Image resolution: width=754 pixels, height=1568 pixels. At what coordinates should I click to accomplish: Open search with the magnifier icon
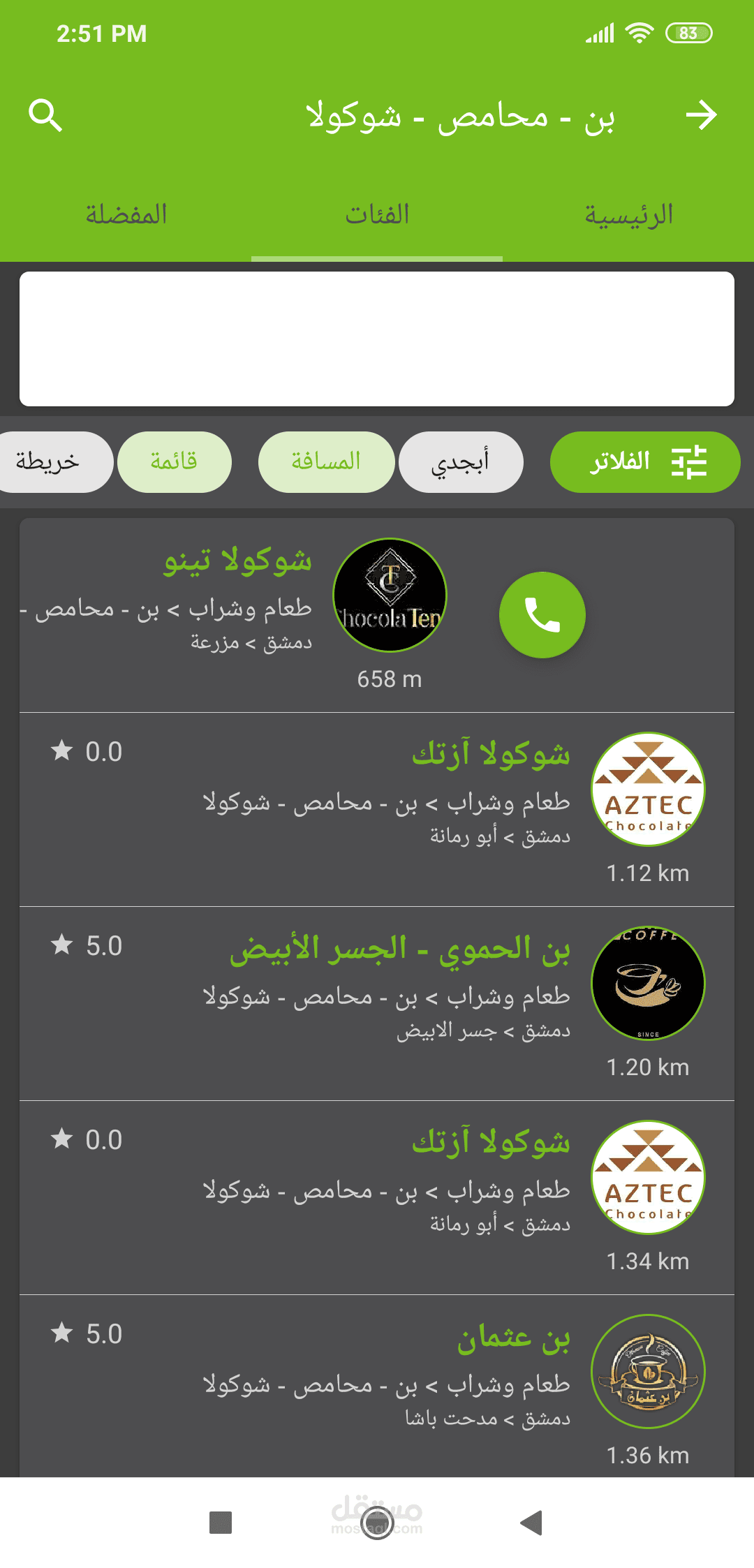45,115
